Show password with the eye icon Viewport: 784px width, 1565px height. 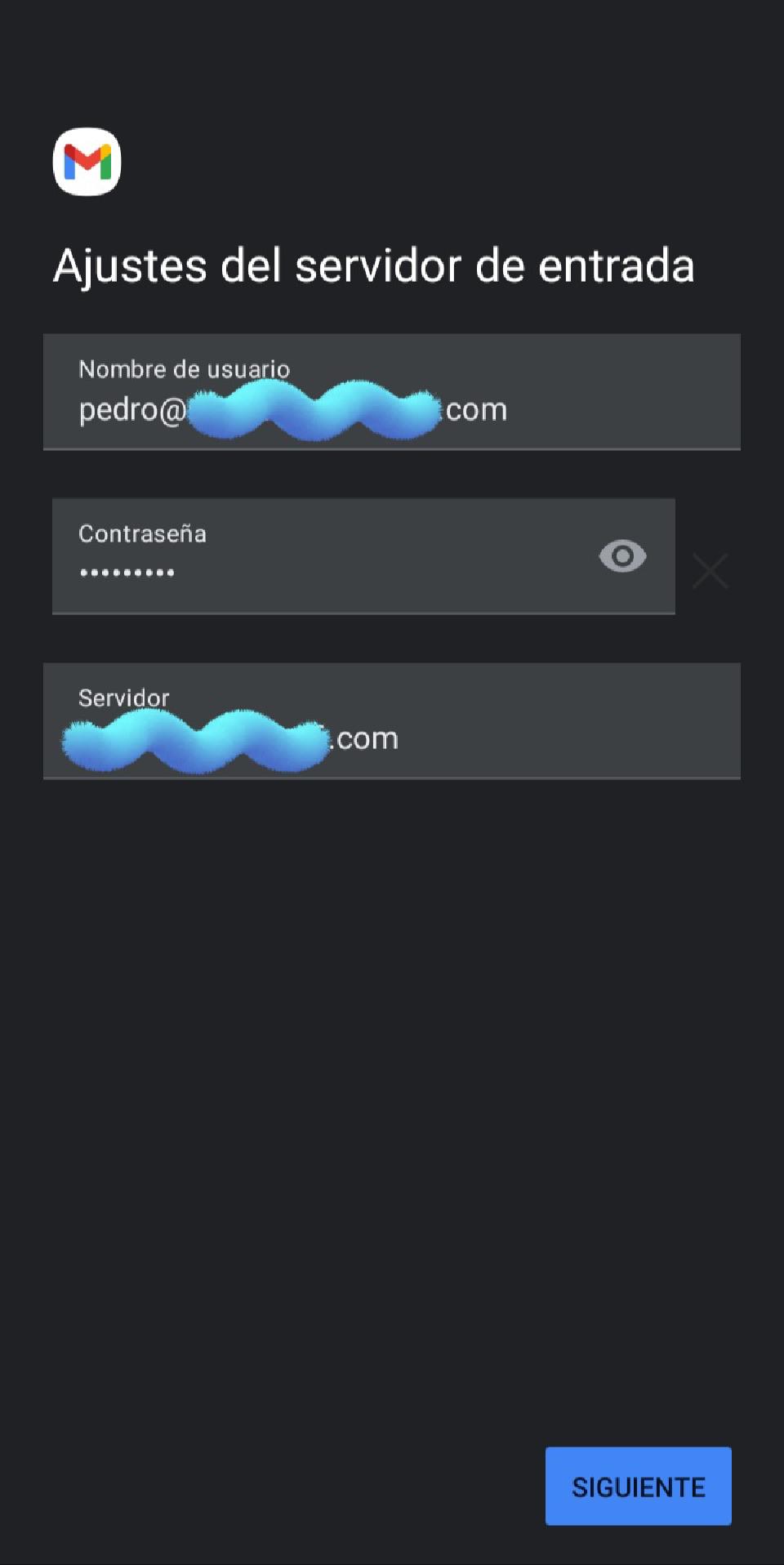tap(622, 557)
